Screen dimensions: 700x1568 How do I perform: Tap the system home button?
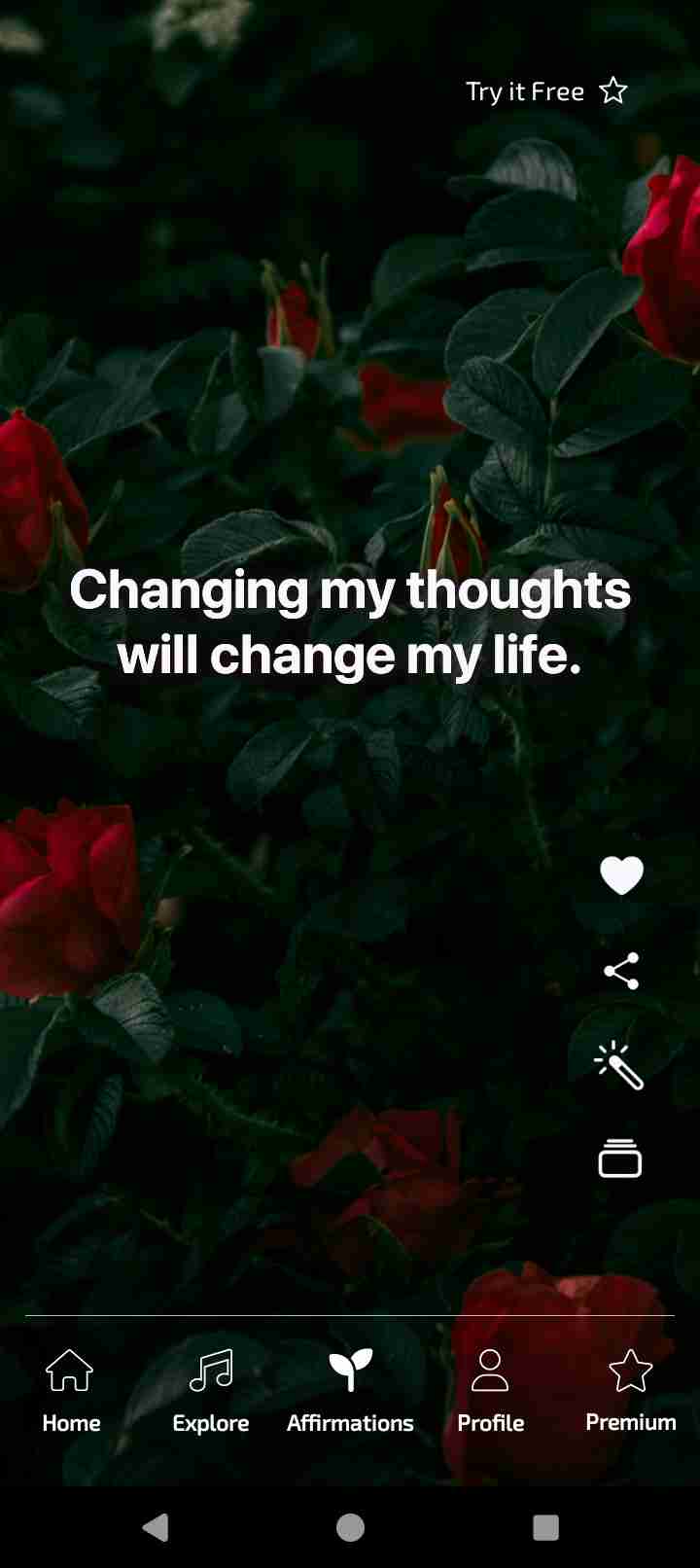coord(350,1527)
